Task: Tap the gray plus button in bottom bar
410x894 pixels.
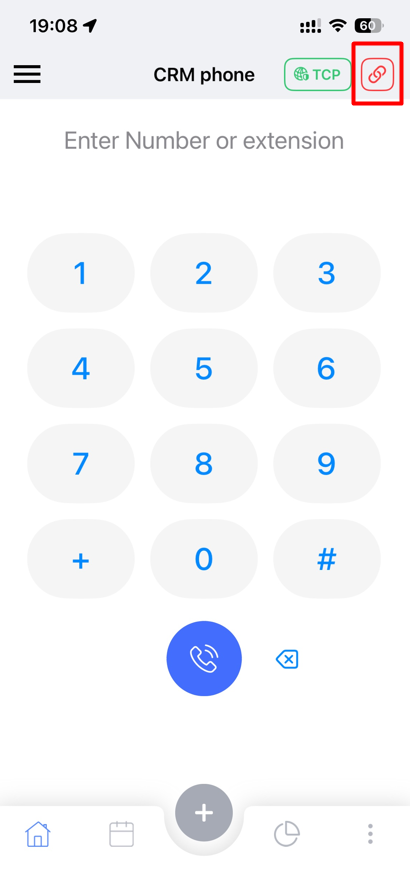Action: click(x=204, y=813)
